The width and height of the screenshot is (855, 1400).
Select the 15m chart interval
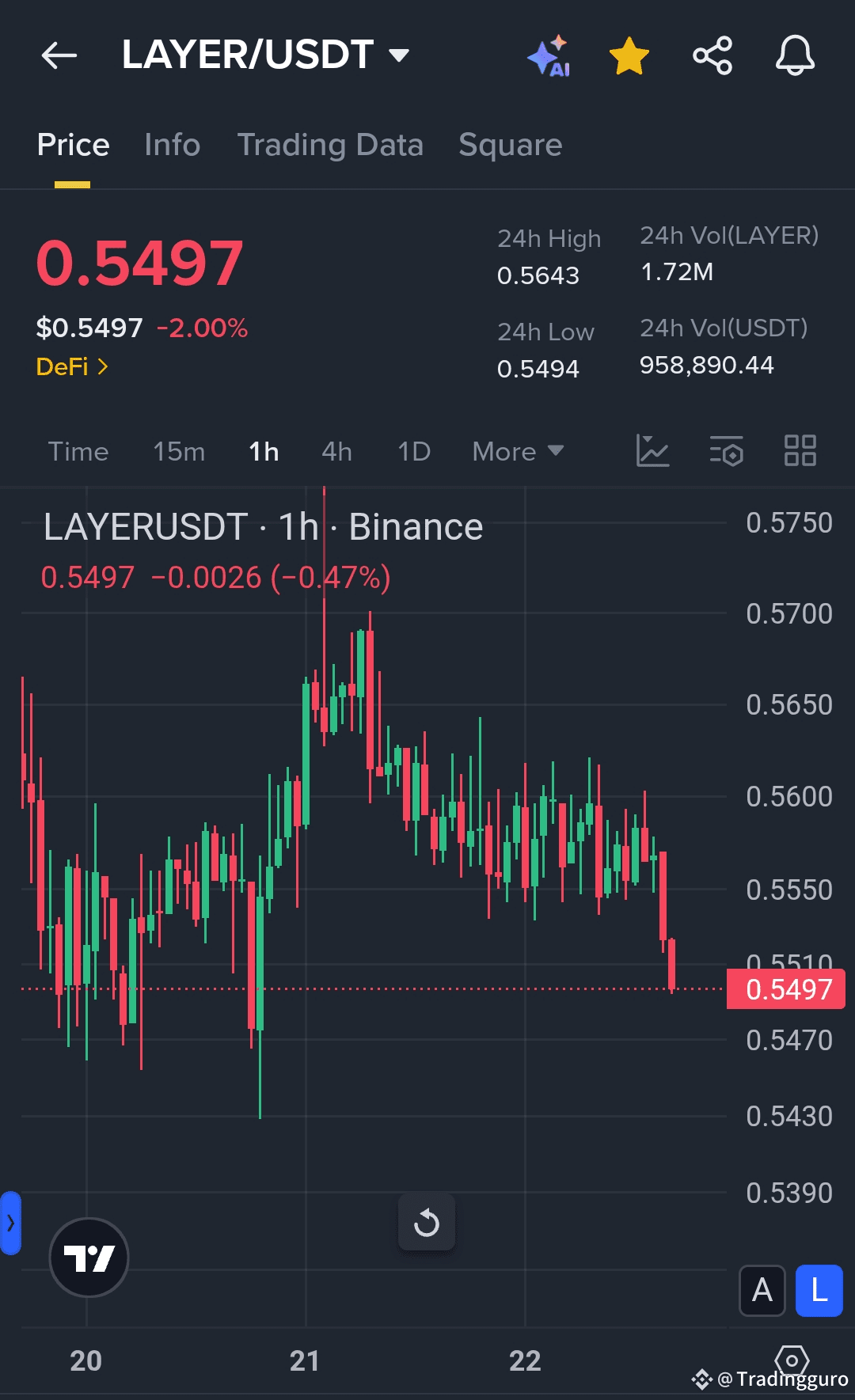coord(179,451)
